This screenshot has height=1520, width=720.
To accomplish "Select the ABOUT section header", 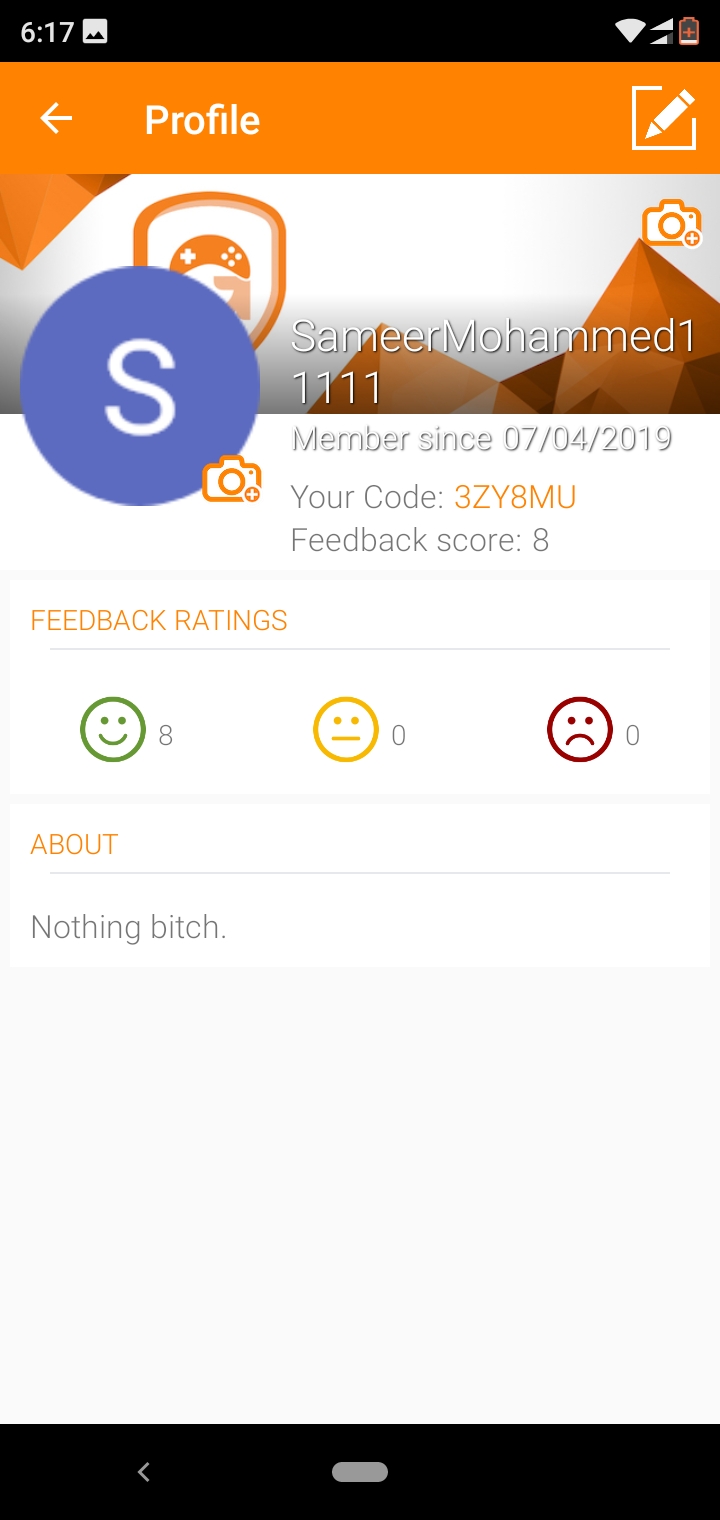I will (x=73, y=844).
